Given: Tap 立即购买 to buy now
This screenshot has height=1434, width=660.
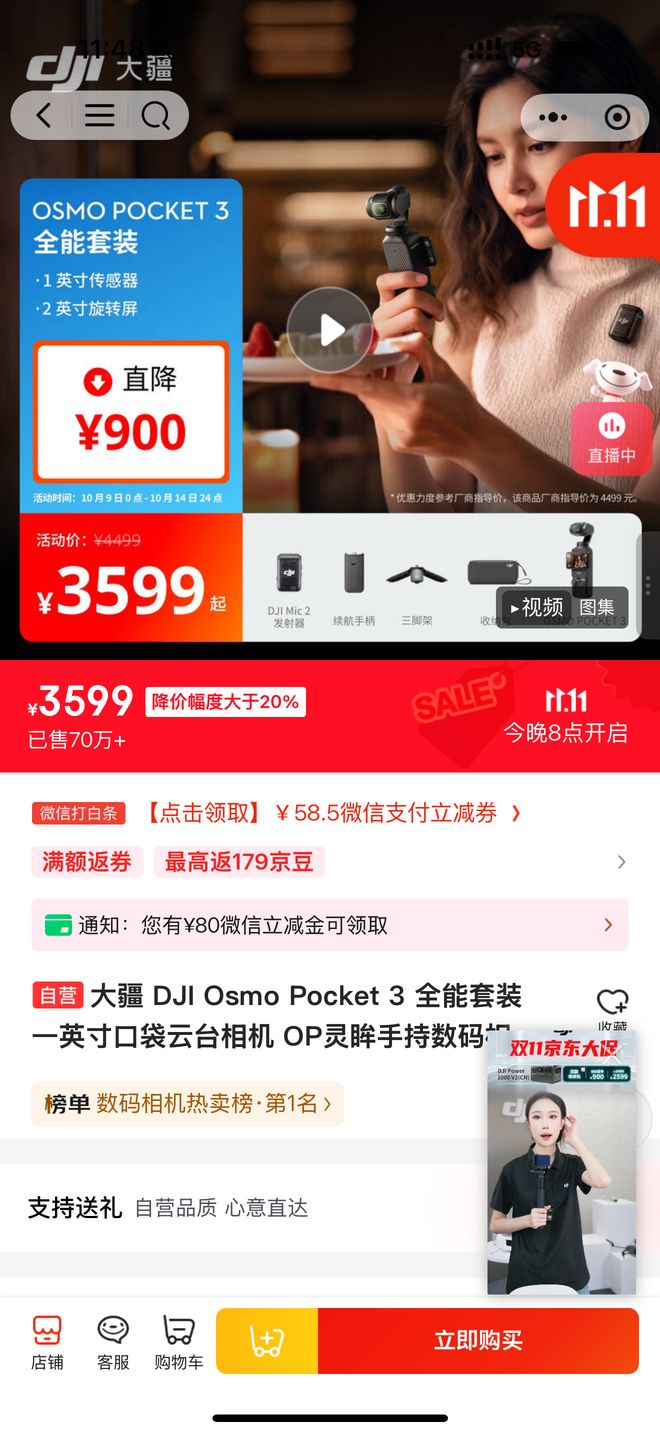Looking at the screenshot, I should 478,1341.
